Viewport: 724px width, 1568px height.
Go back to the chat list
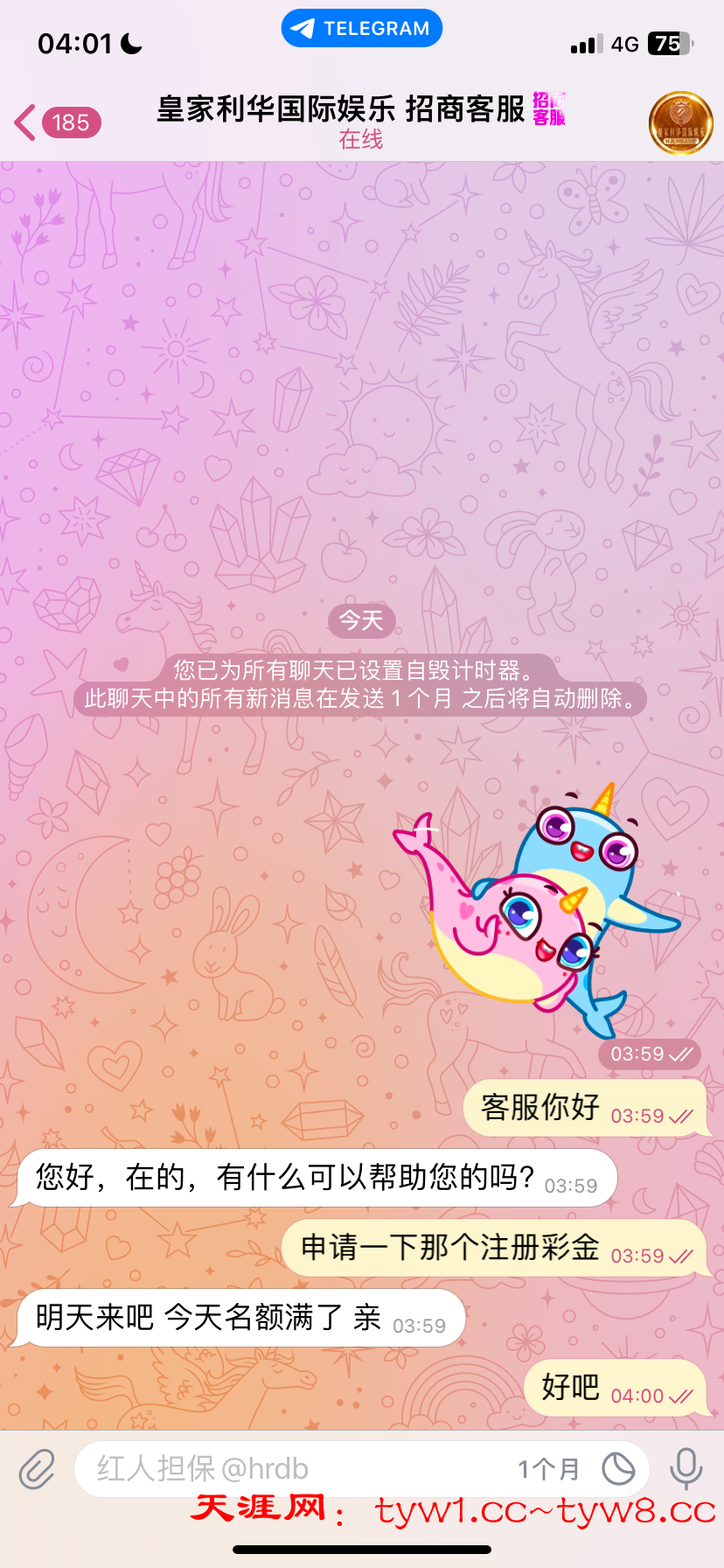point(54,122)
